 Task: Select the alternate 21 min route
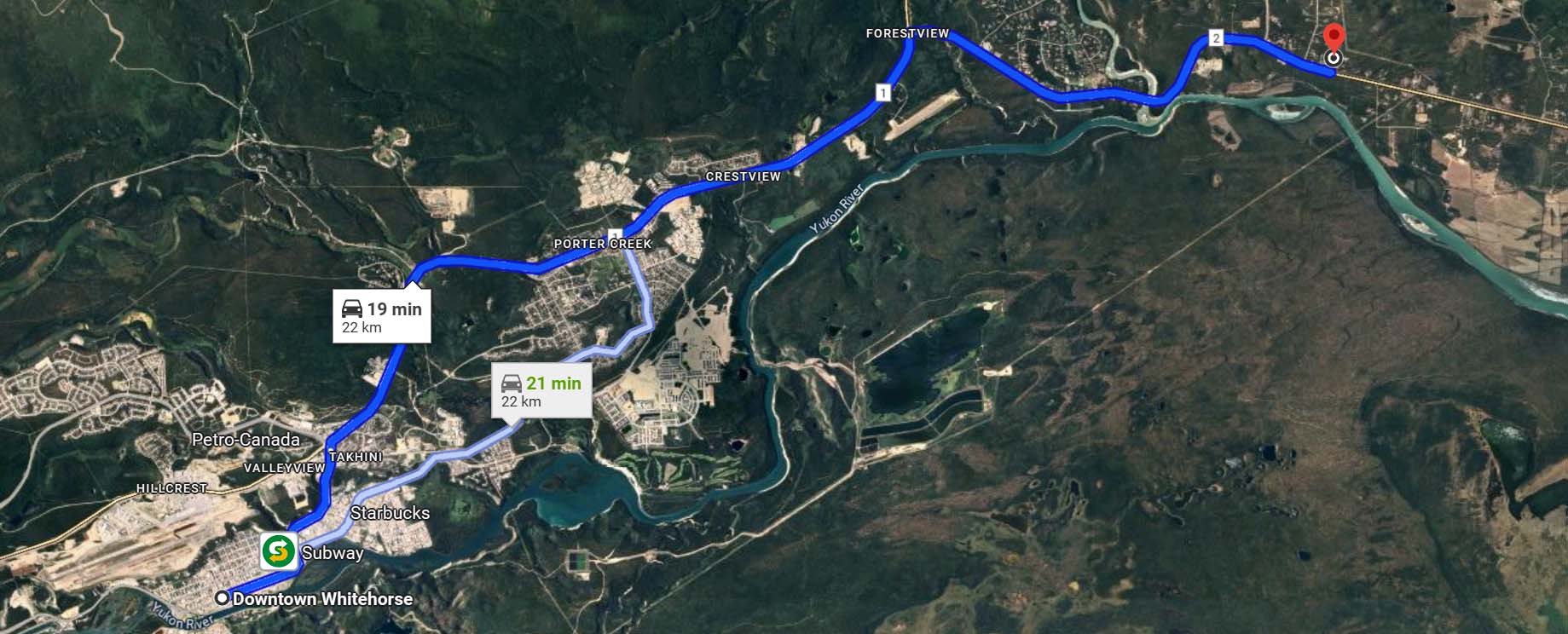point(541,391)
